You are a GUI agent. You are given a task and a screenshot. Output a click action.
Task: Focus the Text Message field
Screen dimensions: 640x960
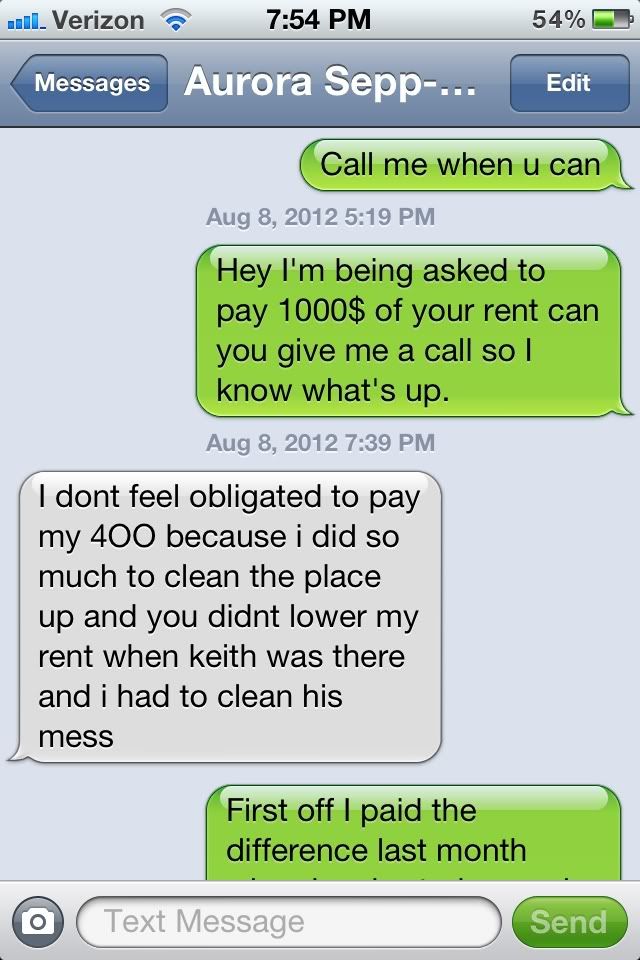[x=288, y=921]
